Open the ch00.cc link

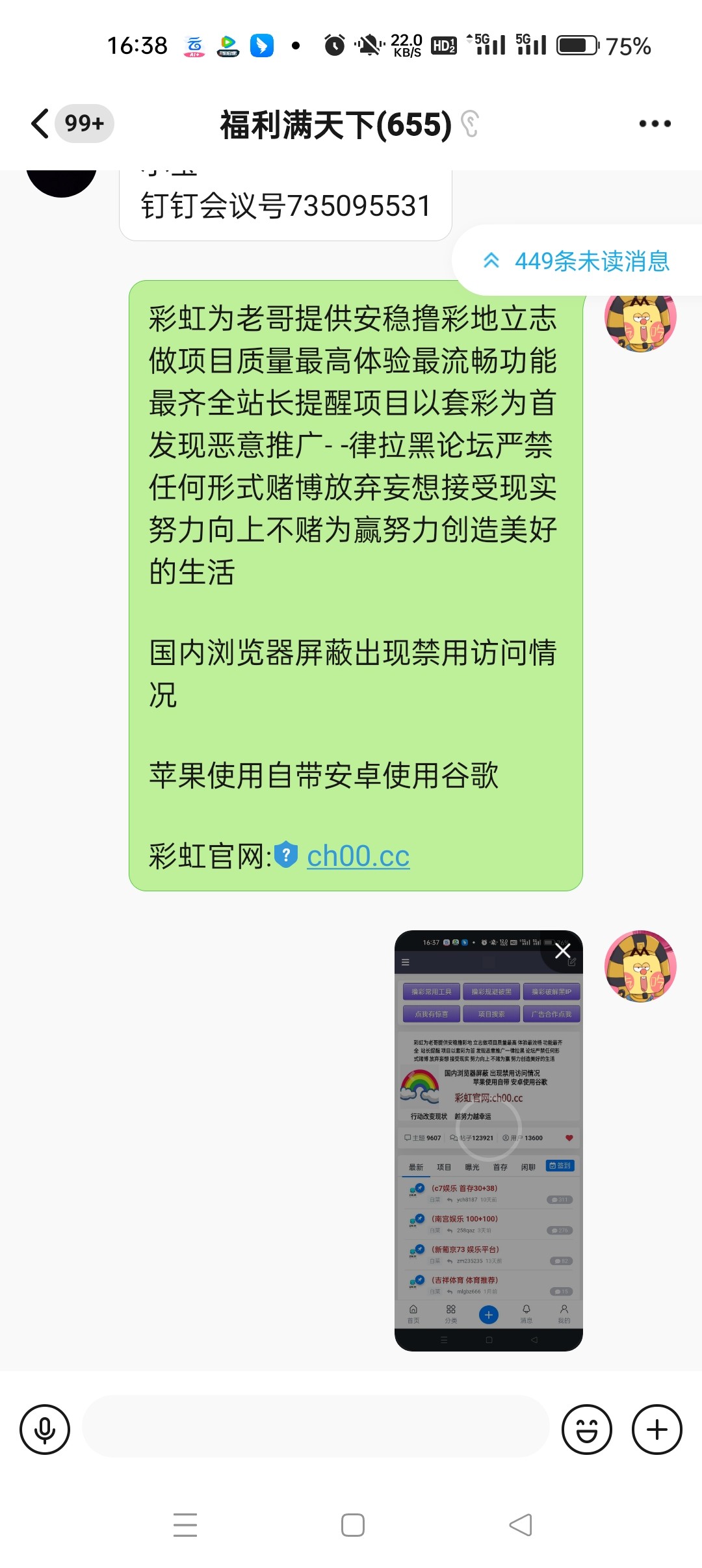click(357, 856)
